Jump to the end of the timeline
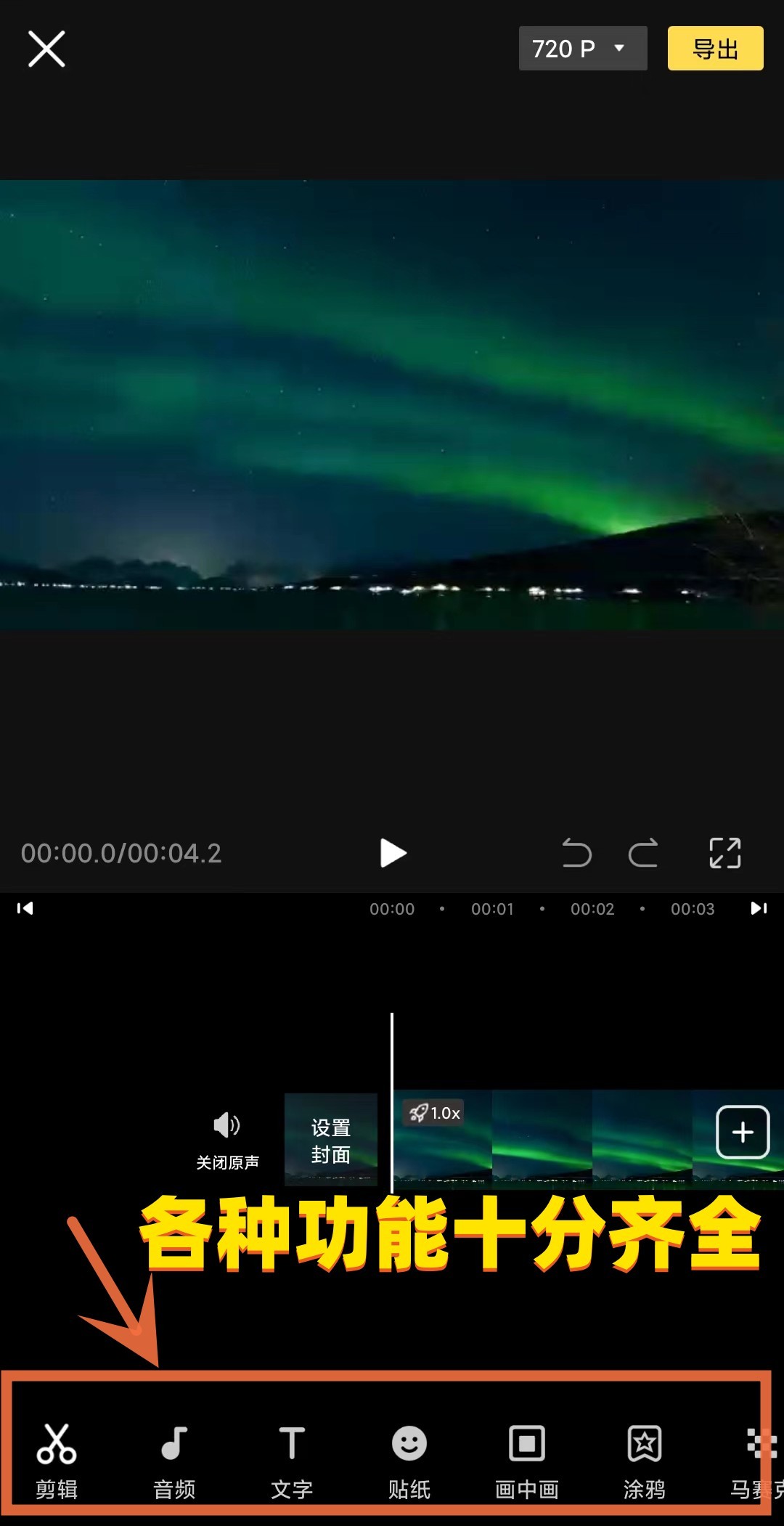 [759, 908]
